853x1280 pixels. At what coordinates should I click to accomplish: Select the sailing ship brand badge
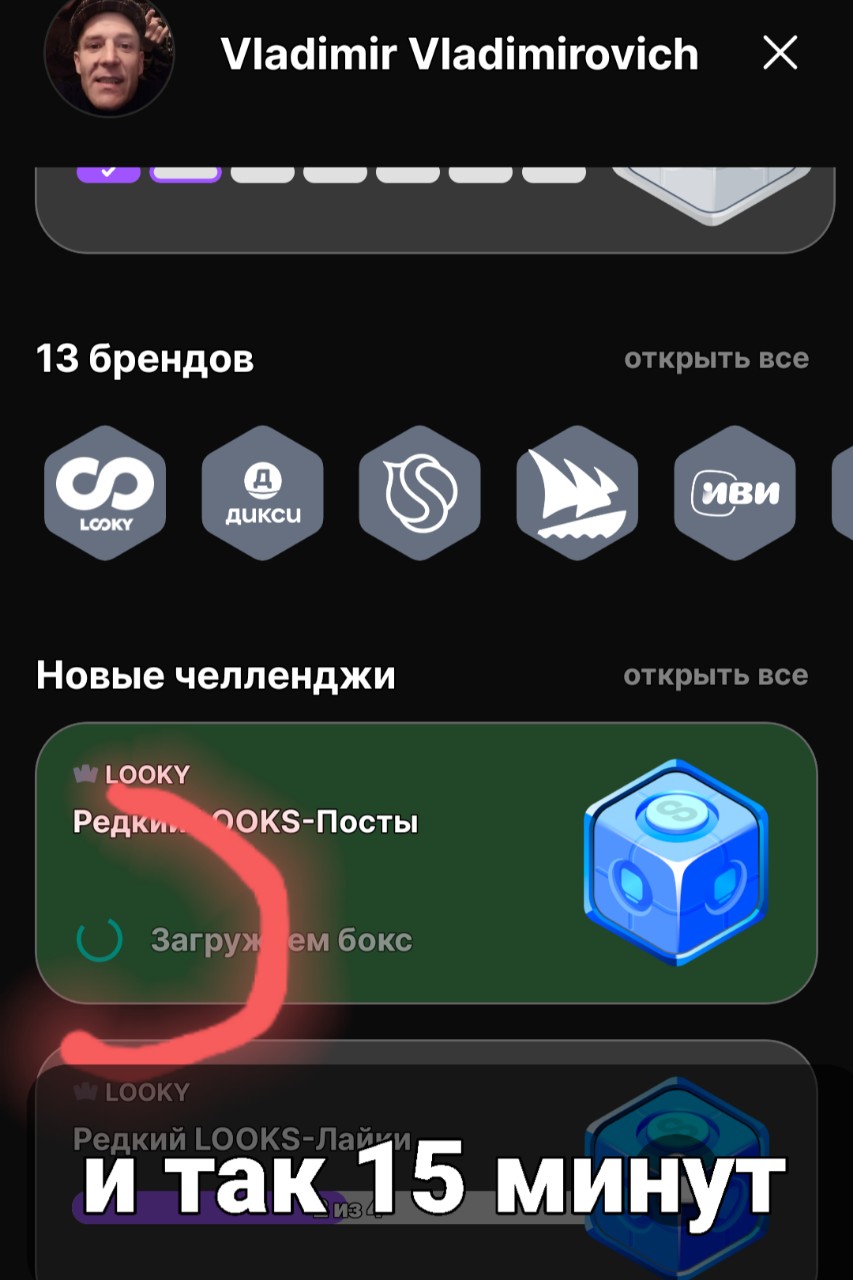(577, 493)
